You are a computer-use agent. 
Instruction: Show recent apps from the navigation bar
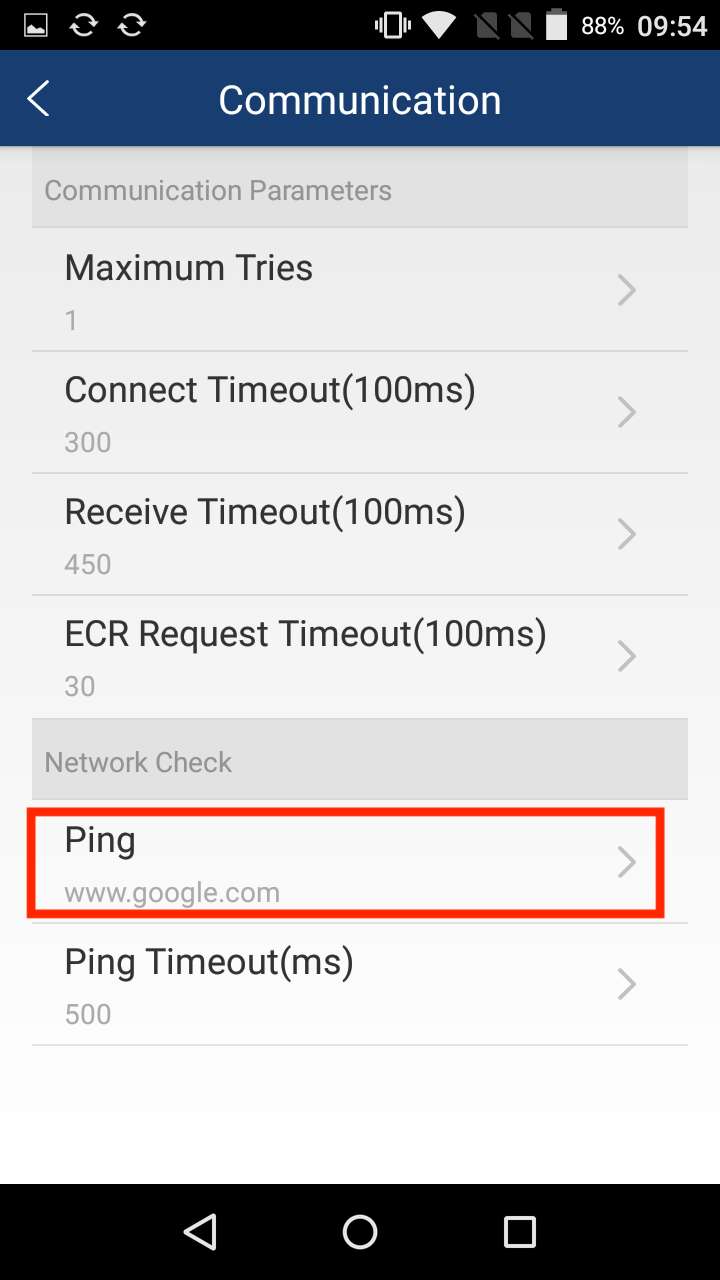tap(519, 1232)
